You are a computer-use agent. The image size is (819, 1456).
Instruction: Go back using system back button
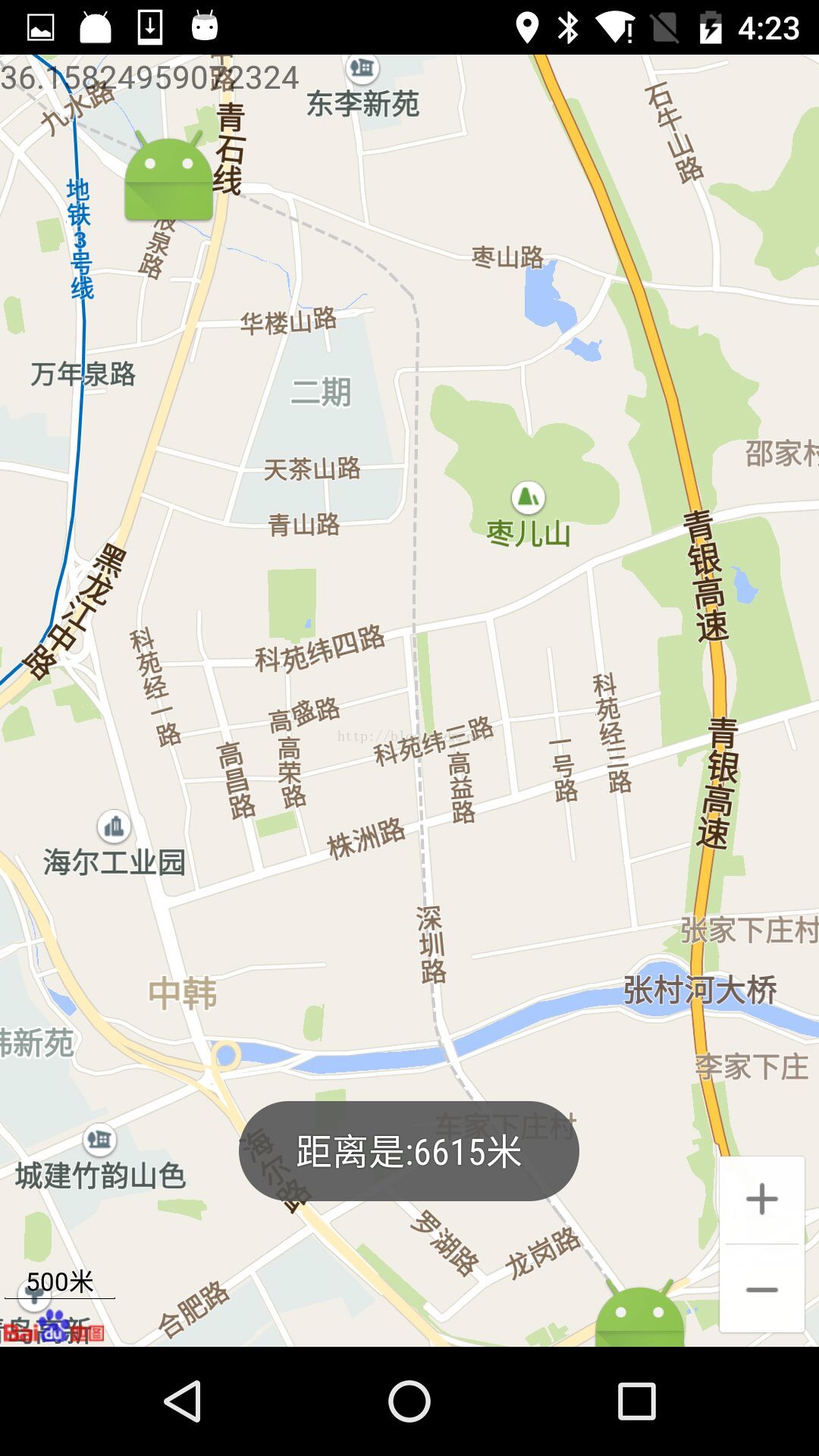[x=183, y=1401]
